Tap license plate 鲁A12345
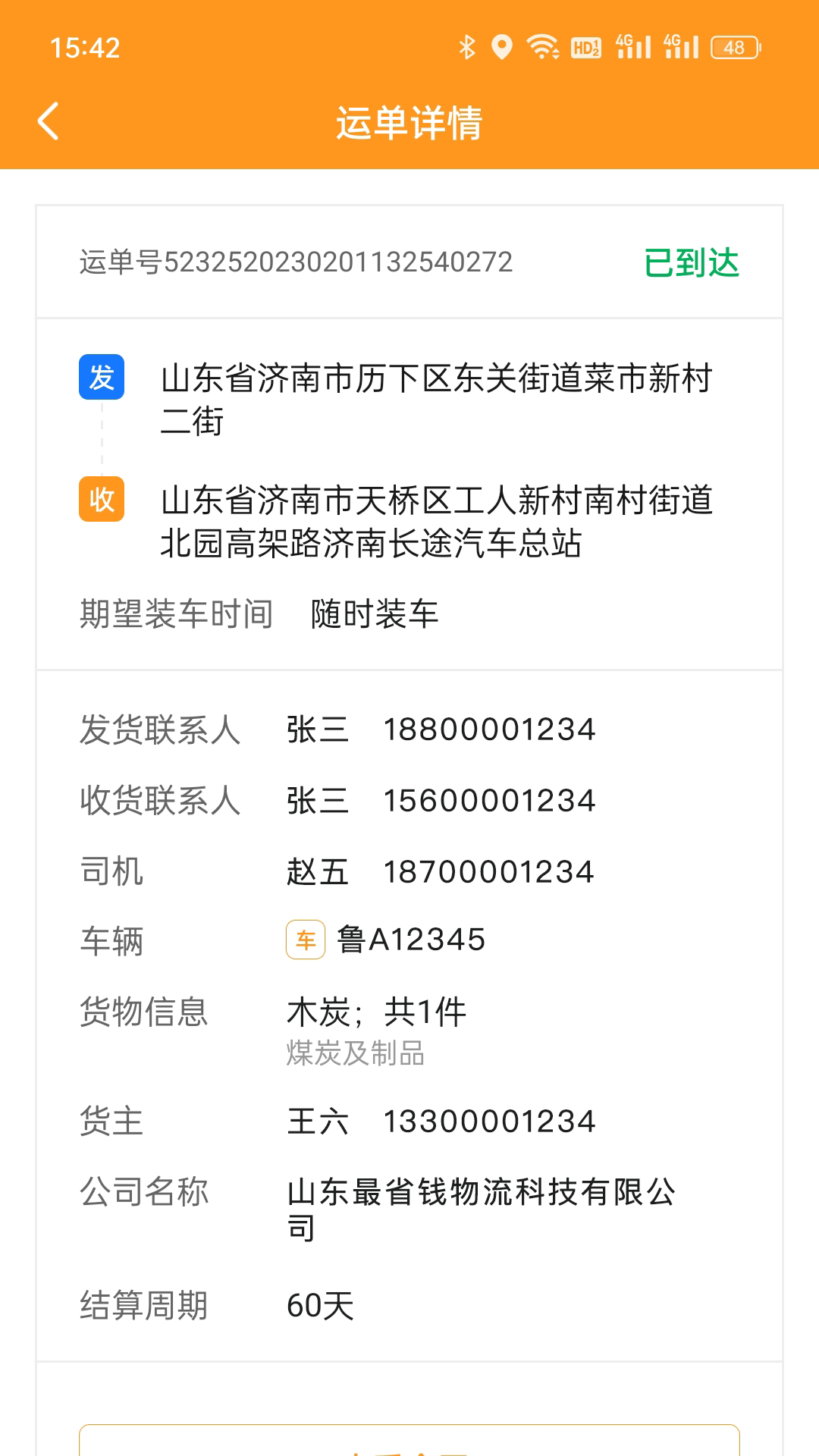 pos(413,940)
